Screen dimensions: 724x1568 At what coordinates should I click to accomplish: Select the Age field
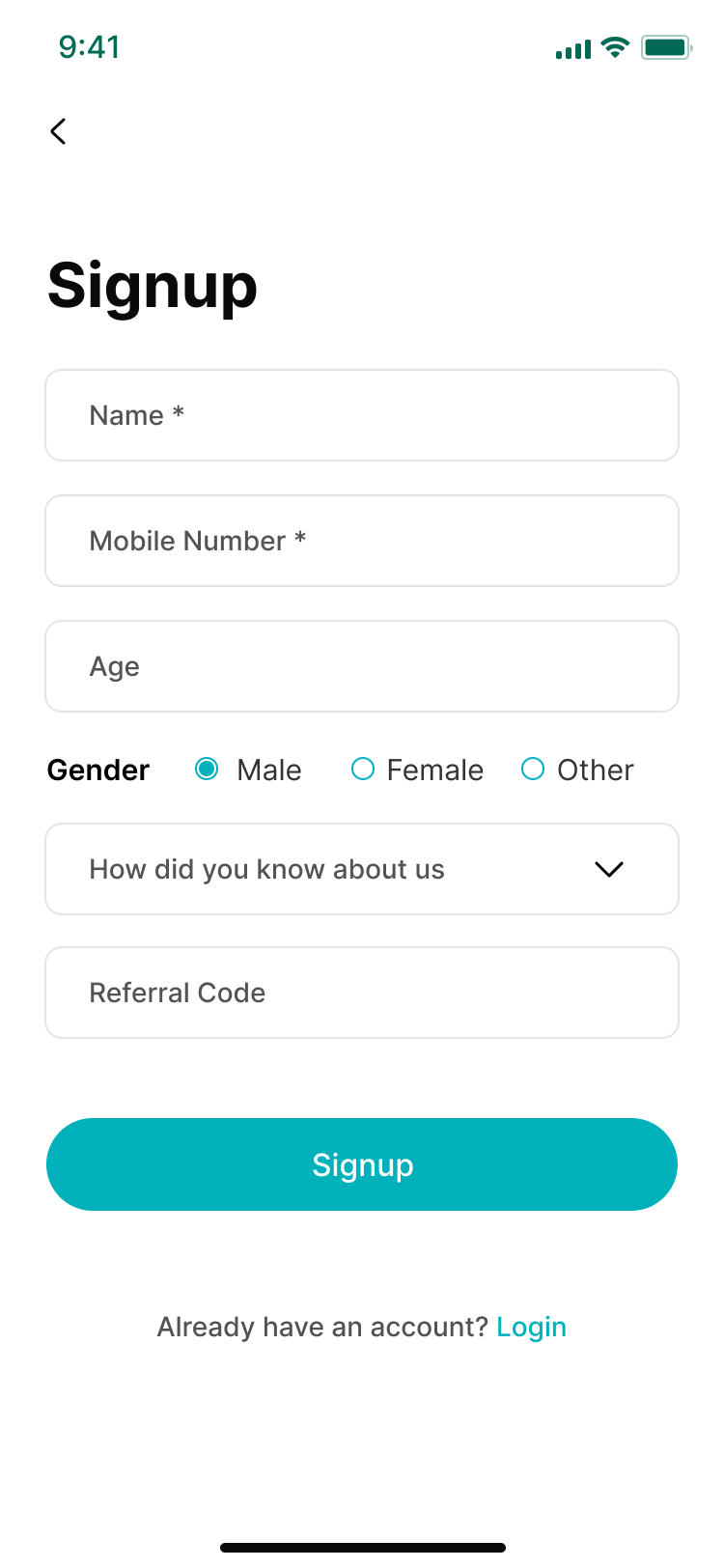tap(362, 666)
